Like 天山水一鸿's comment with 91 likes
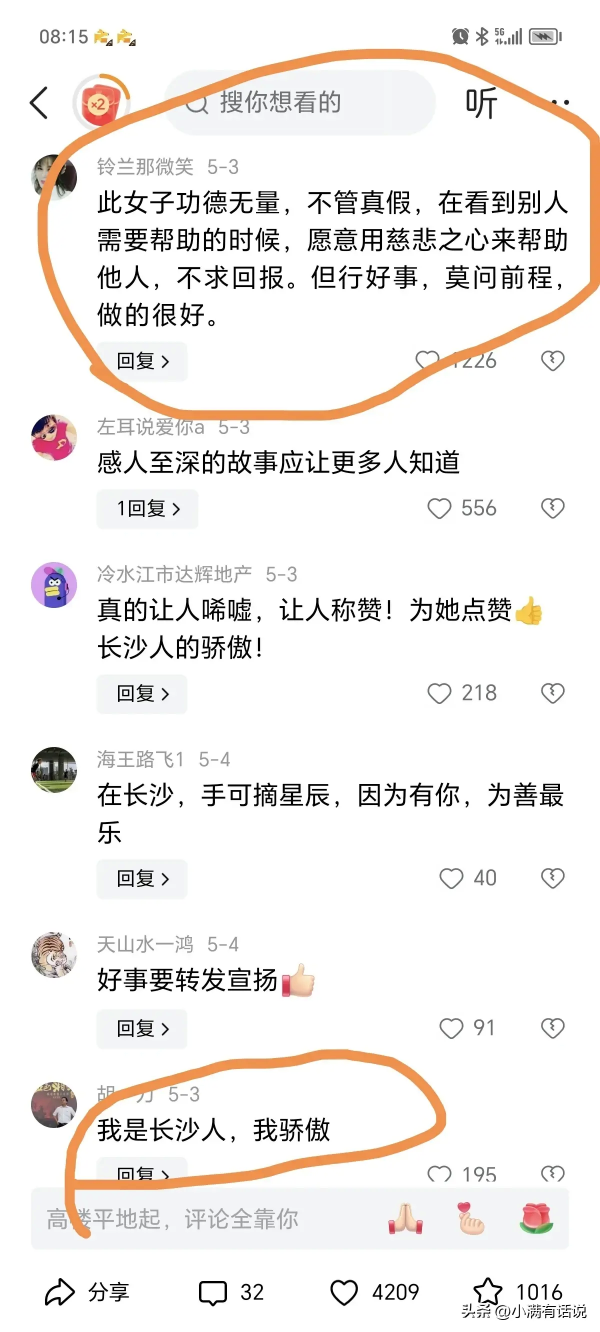Image resolution: width=600 pixels, height=1332 pixels. pos(452,1028)
